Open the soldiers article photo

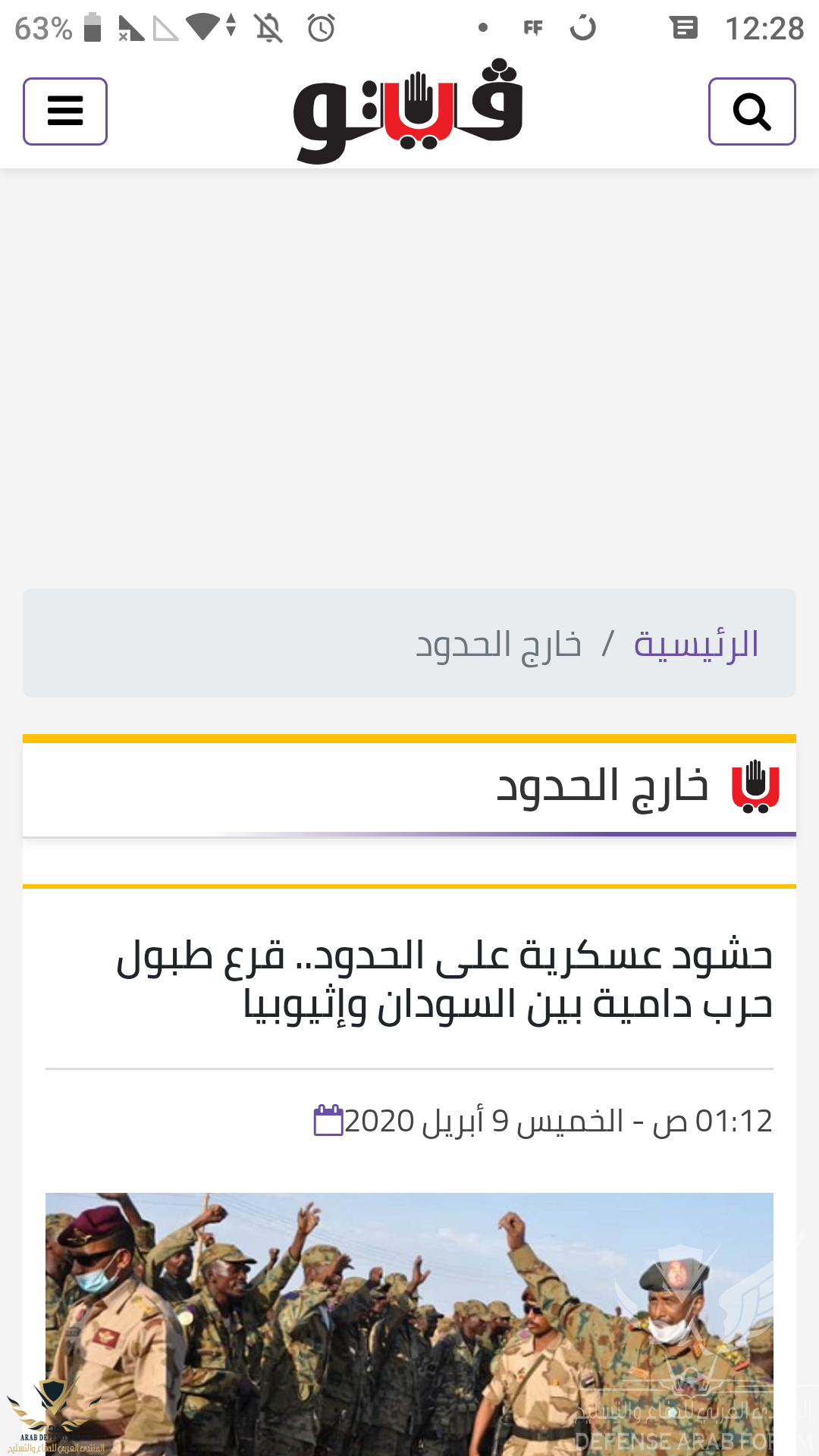coord(409,1323)
